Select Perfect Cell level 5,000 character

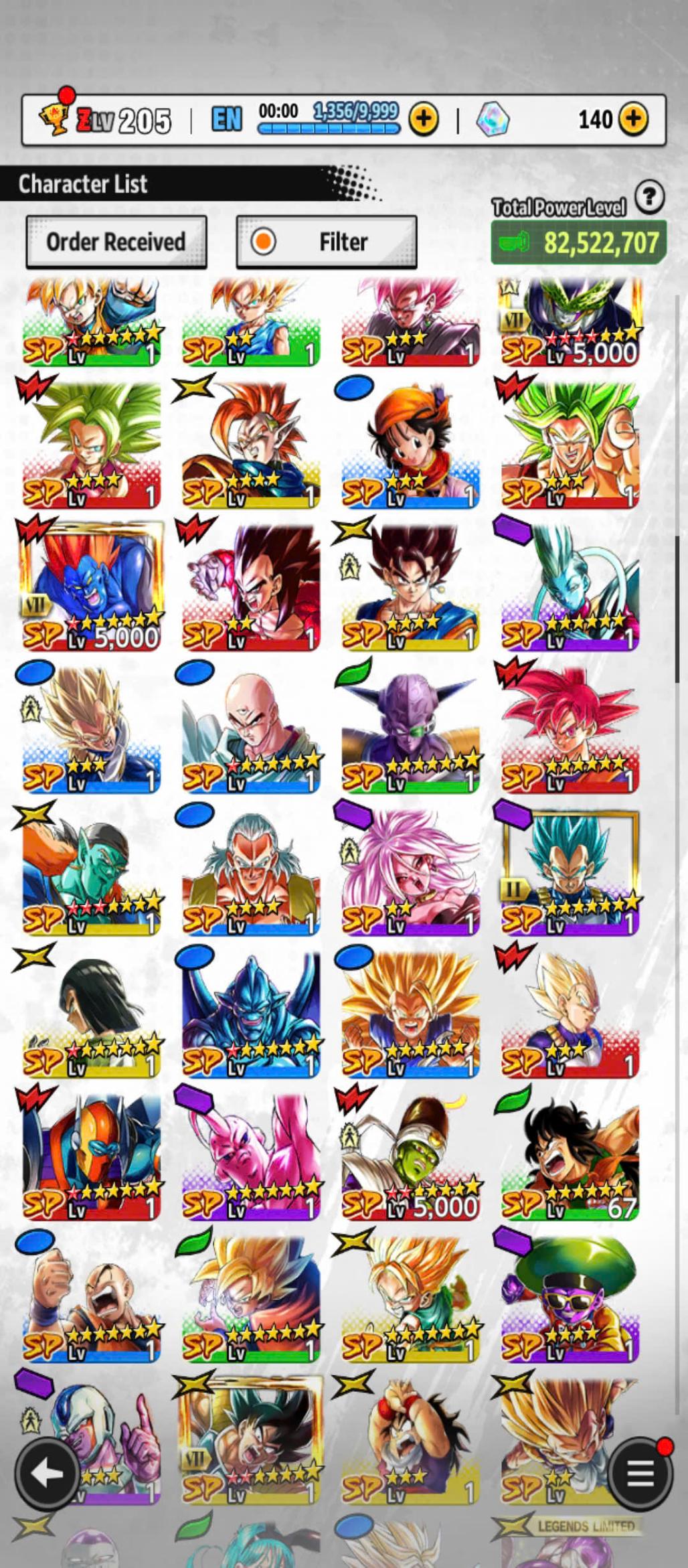pyautogui.click(x=570, y=321)
